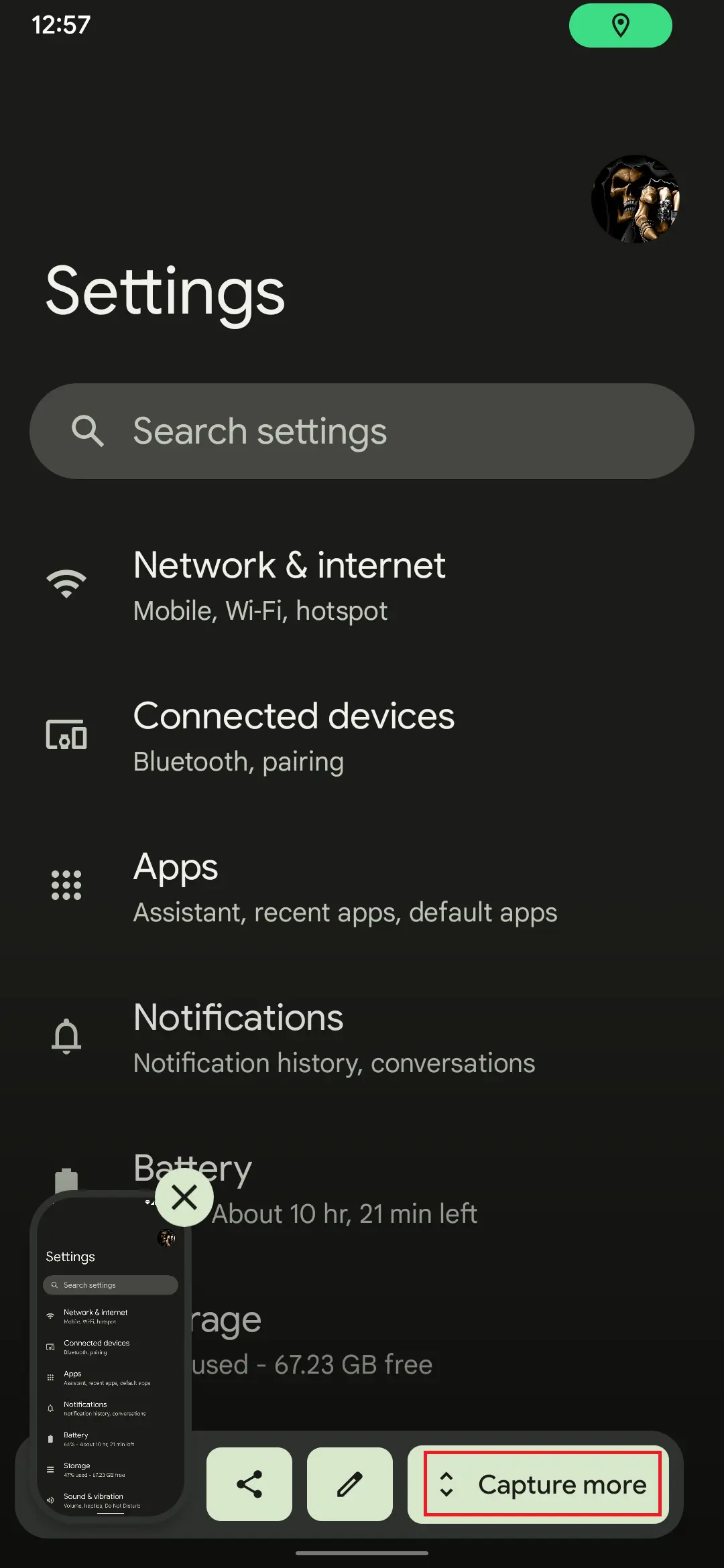
Task: Open Network & internet settings via Wi-Fi icon
Action: pos(66,583)
